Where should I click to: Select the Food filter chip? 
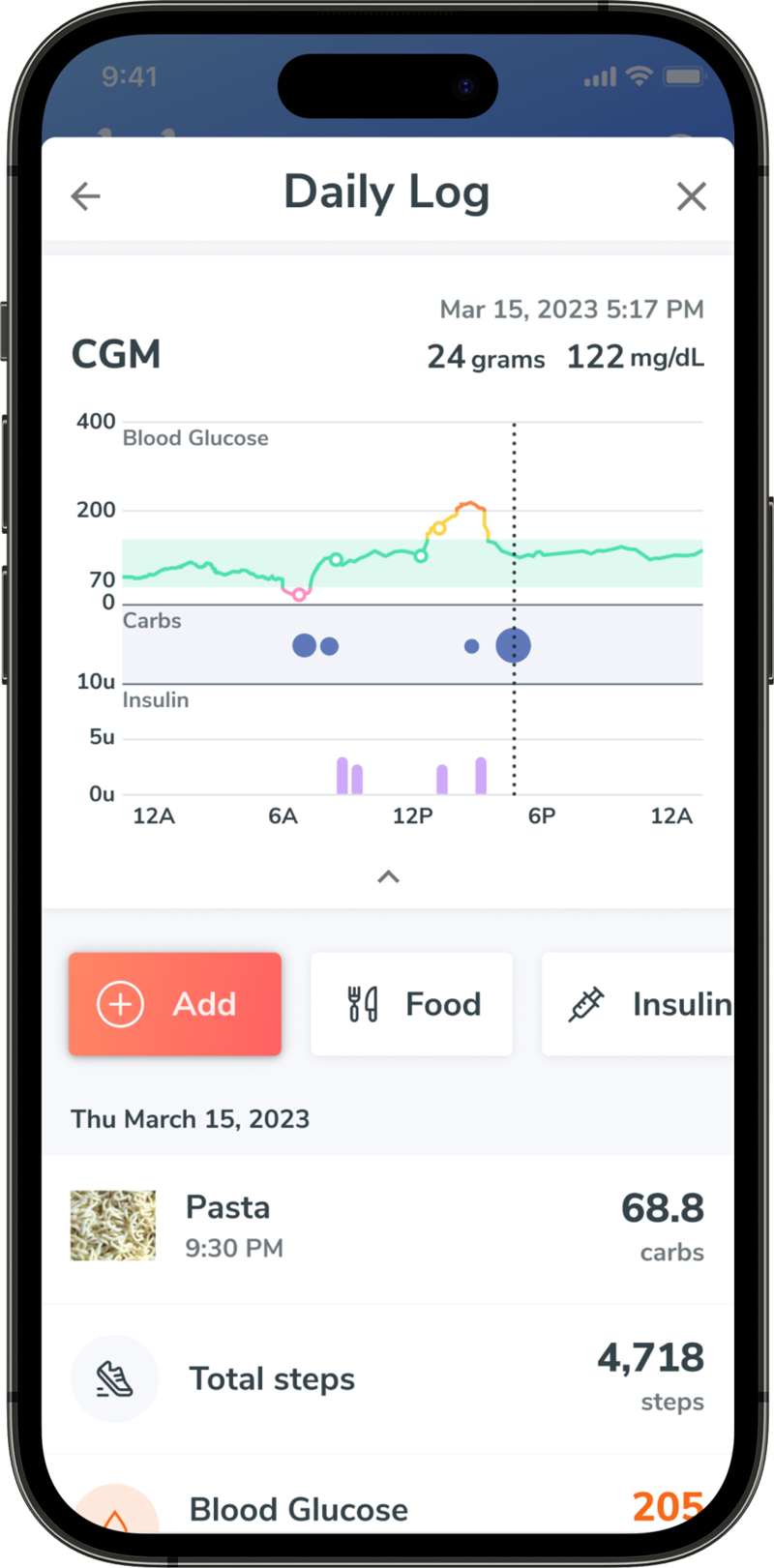tap(411, 1004)
